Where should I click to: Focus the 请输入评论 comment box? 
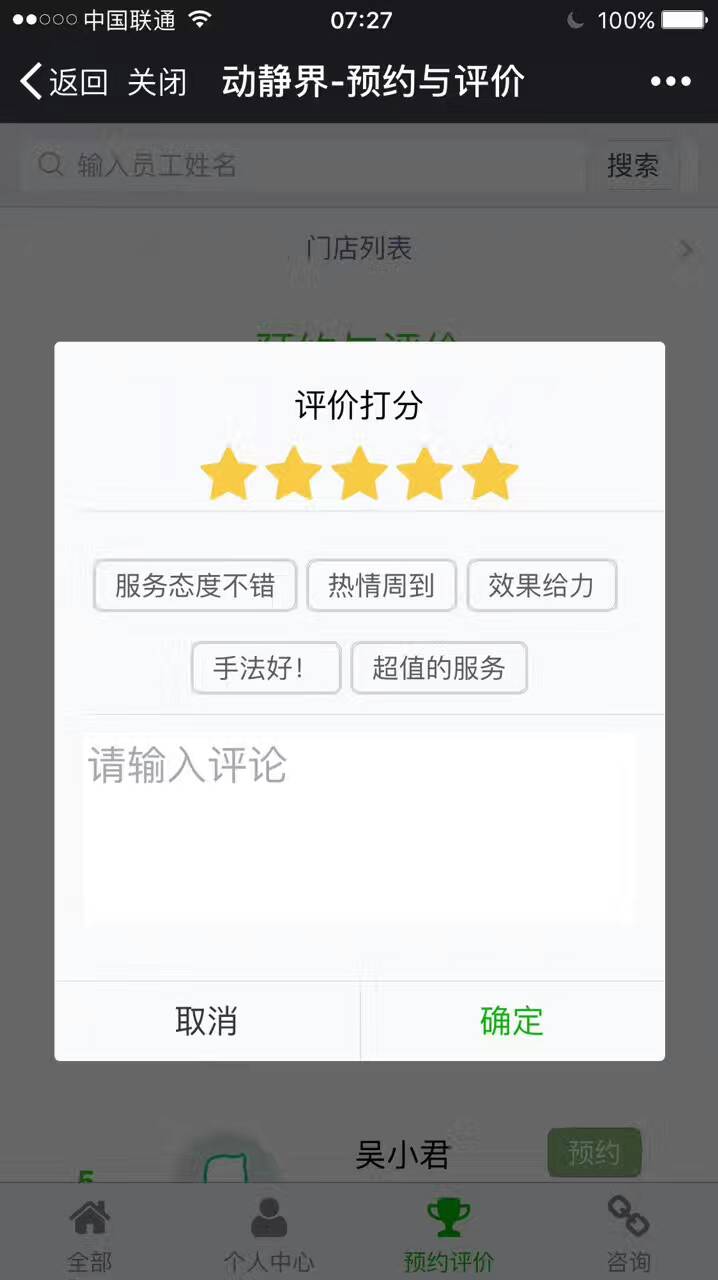click(x=359, y=830)
